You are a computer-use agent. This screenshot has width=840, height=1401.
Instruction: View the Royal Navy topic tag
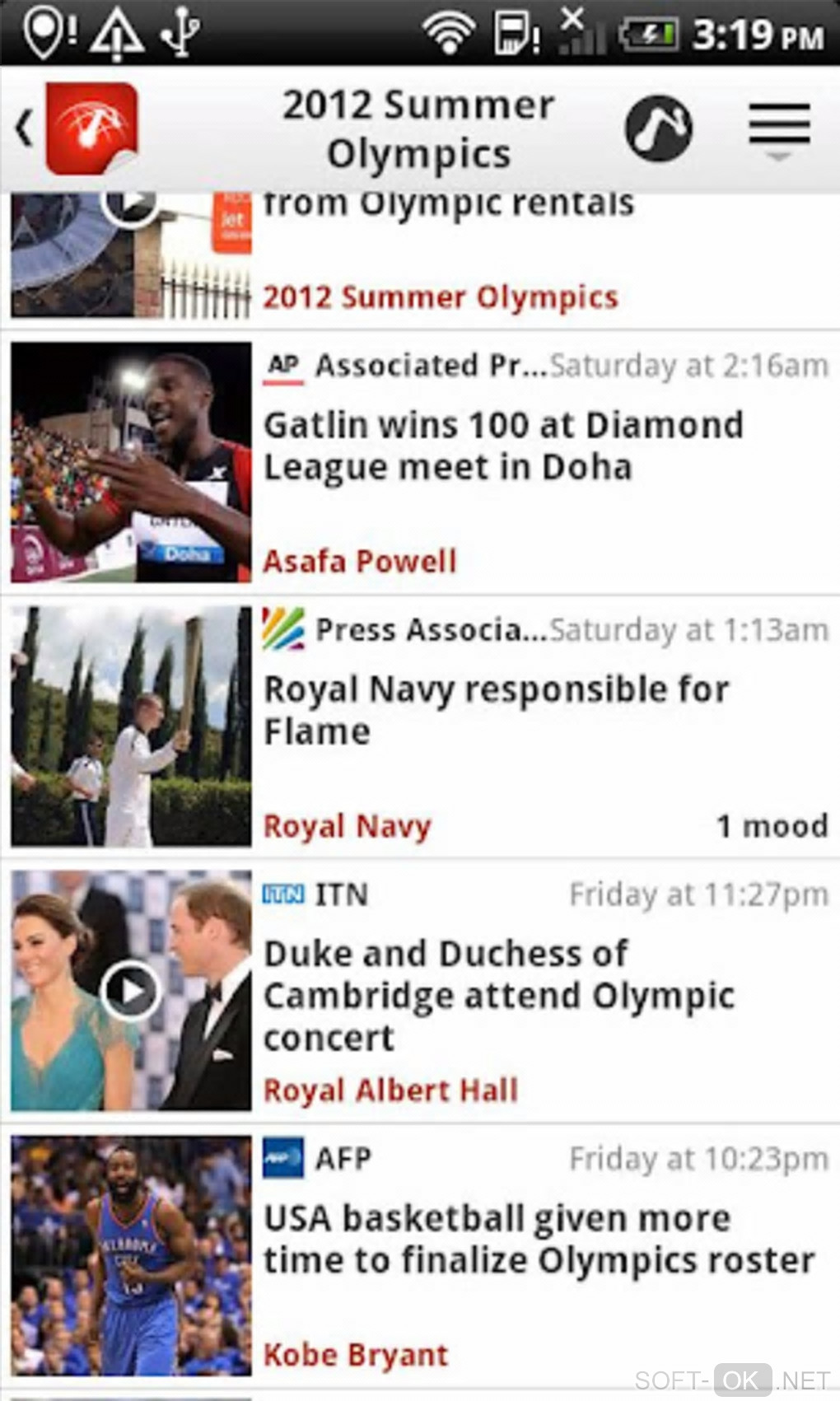pyautogui.click(x=347, y=826)
